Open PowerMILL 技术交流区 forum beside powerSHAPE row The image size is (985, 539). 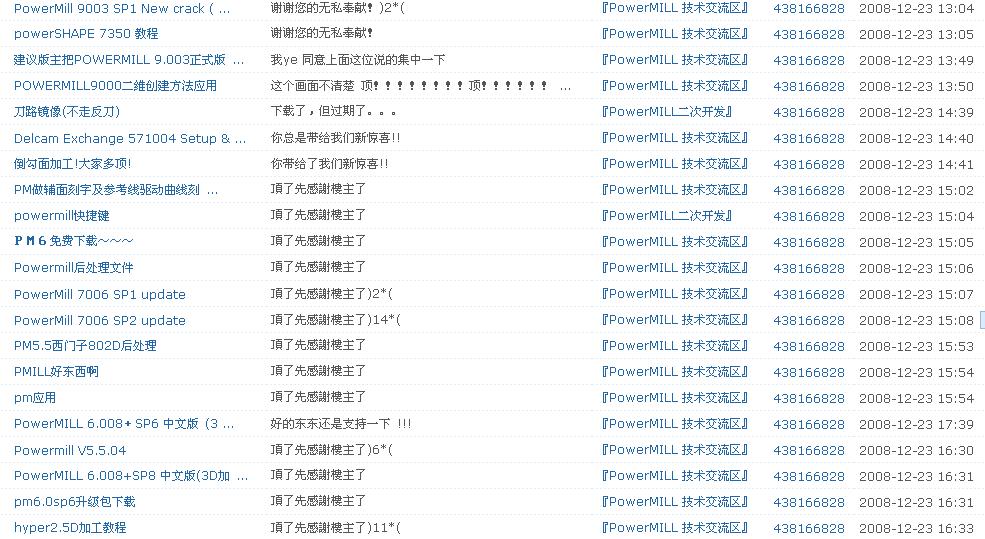point(675,34)
